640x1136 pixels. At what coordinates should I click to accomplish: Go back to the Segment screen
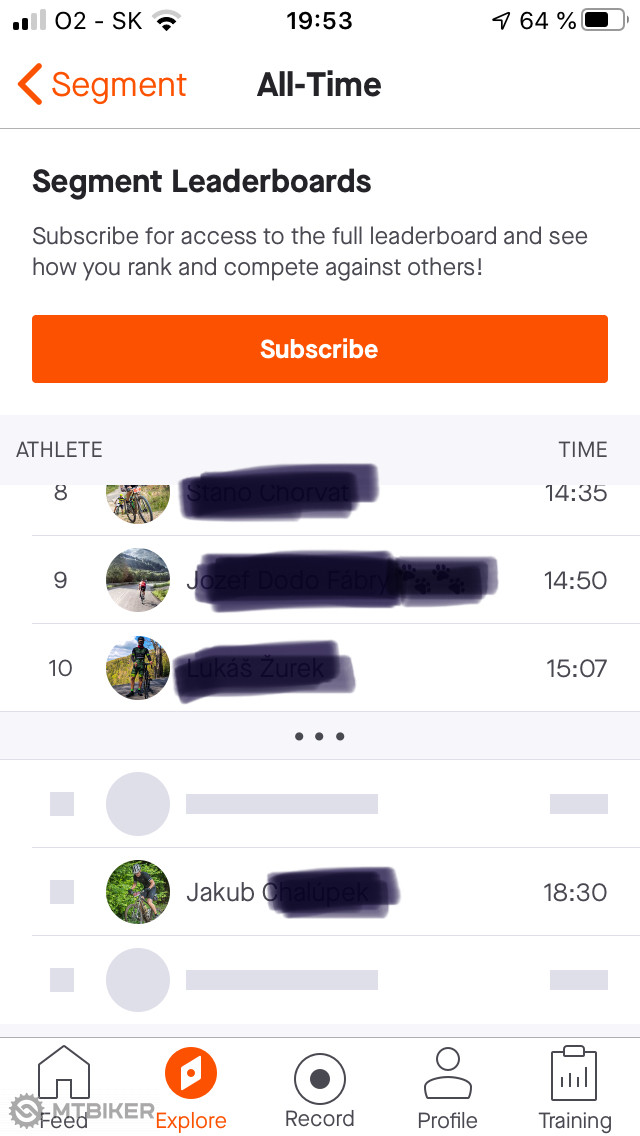[102, 85]
